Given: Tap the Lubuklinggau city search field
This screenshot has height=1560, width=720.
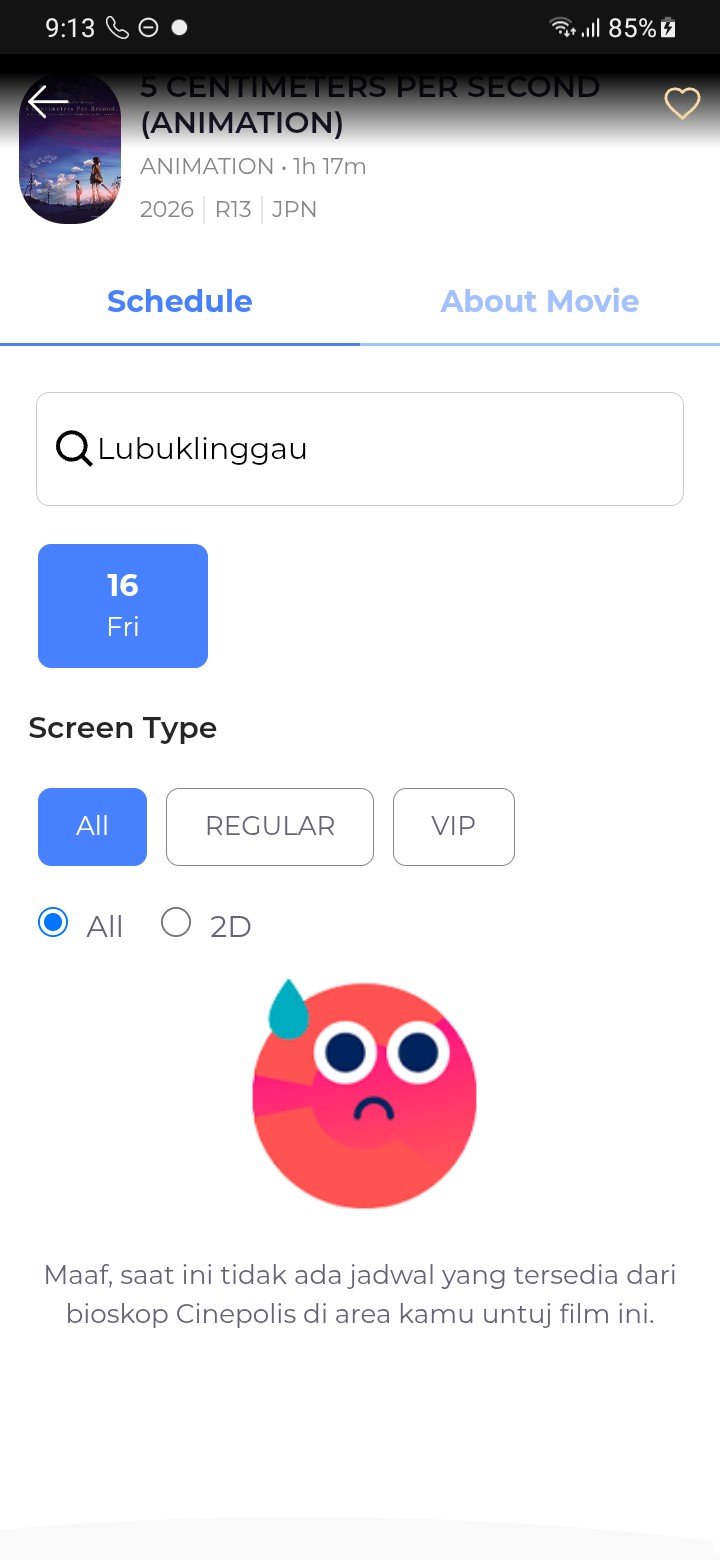Looking at the screenshot, I should coord(360,449).
